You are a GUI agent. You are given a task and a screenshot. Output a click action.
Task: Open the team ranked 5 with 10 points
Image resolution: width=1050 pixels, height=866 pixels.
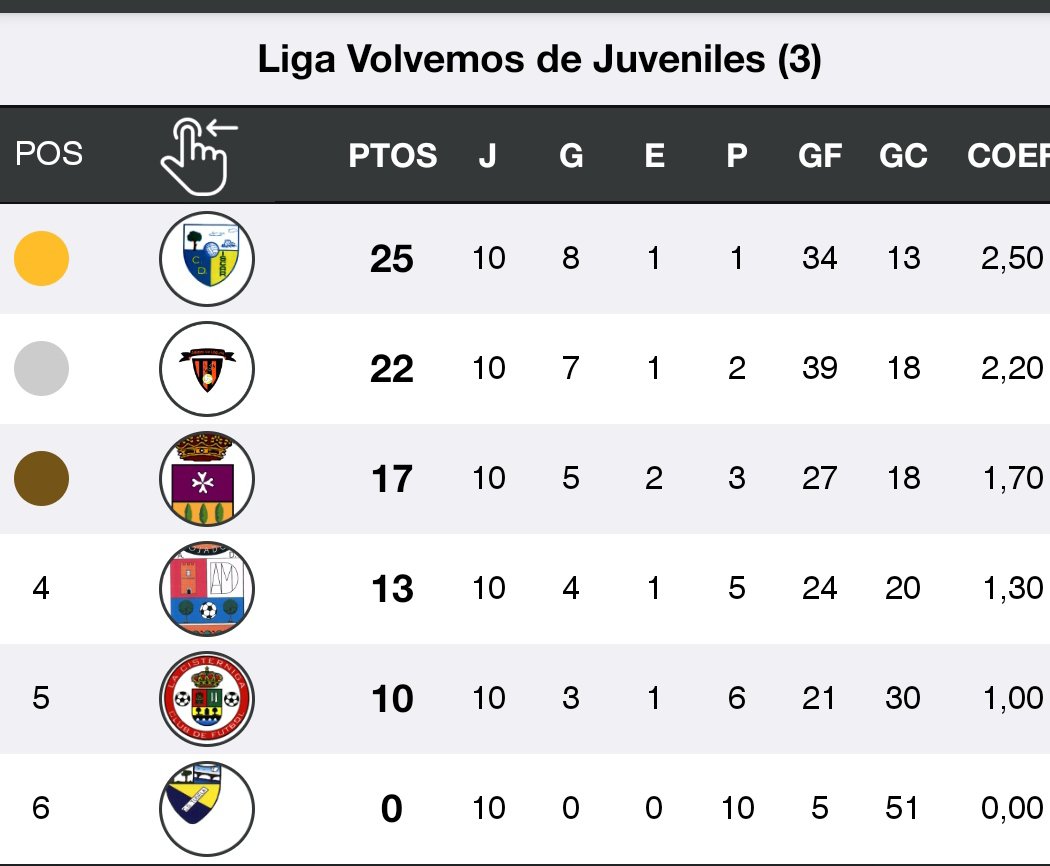point(207,698)
